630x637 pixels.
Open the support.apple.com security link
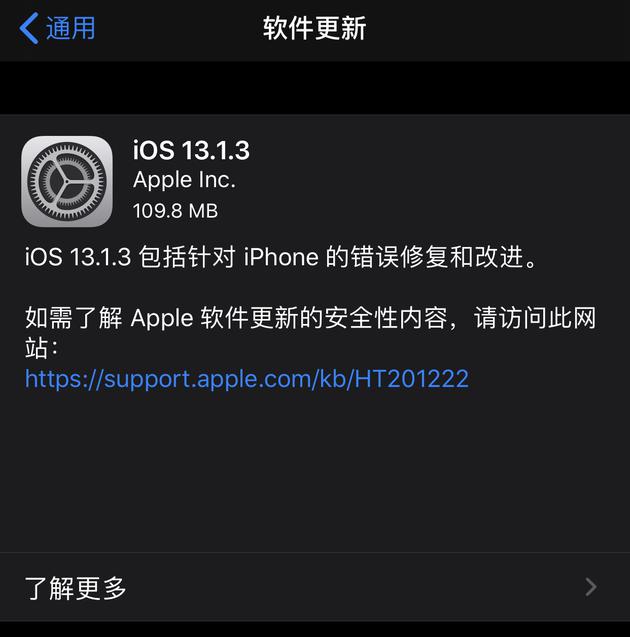click(x=247, y=379)
